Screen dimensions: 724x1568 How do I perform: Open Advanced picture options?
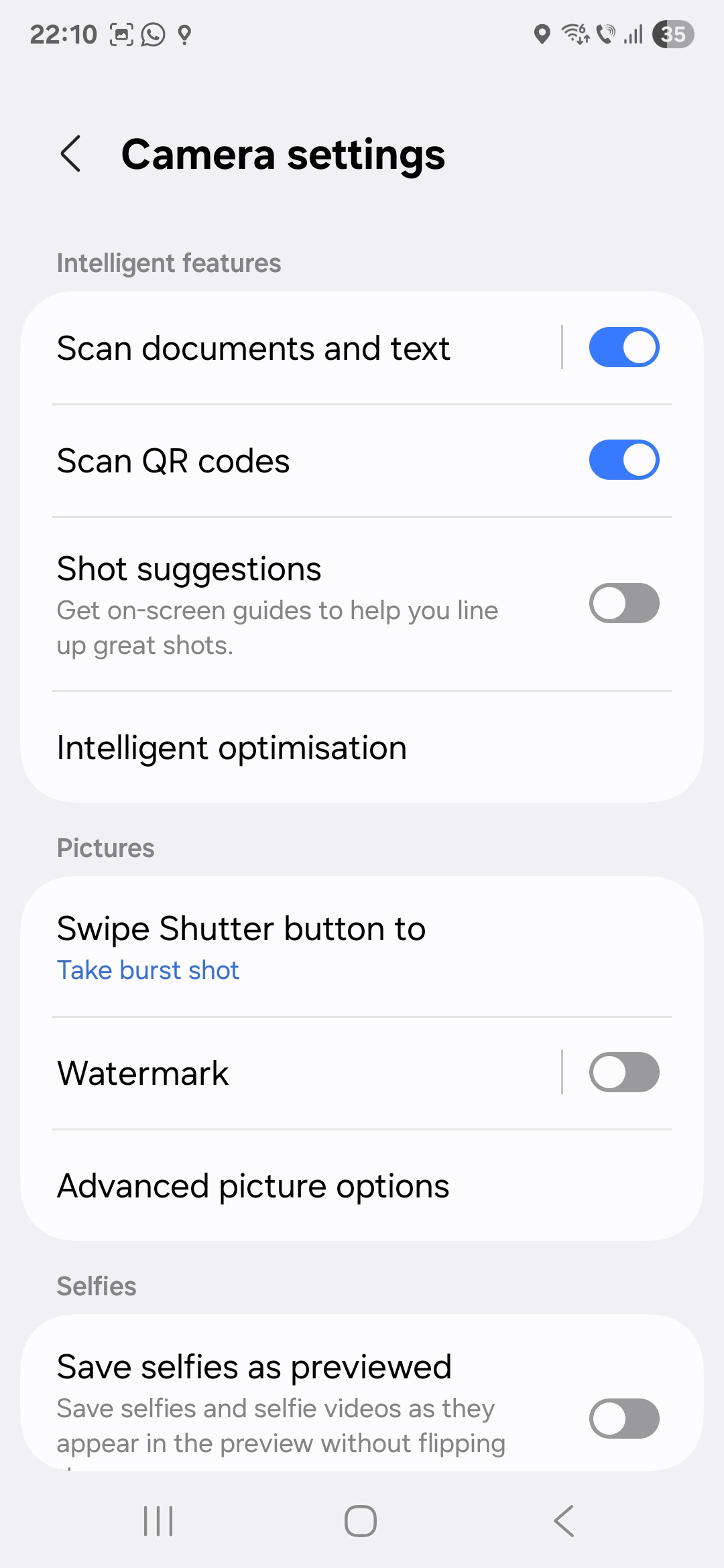pyautogui.click(x=362, y=1185)
